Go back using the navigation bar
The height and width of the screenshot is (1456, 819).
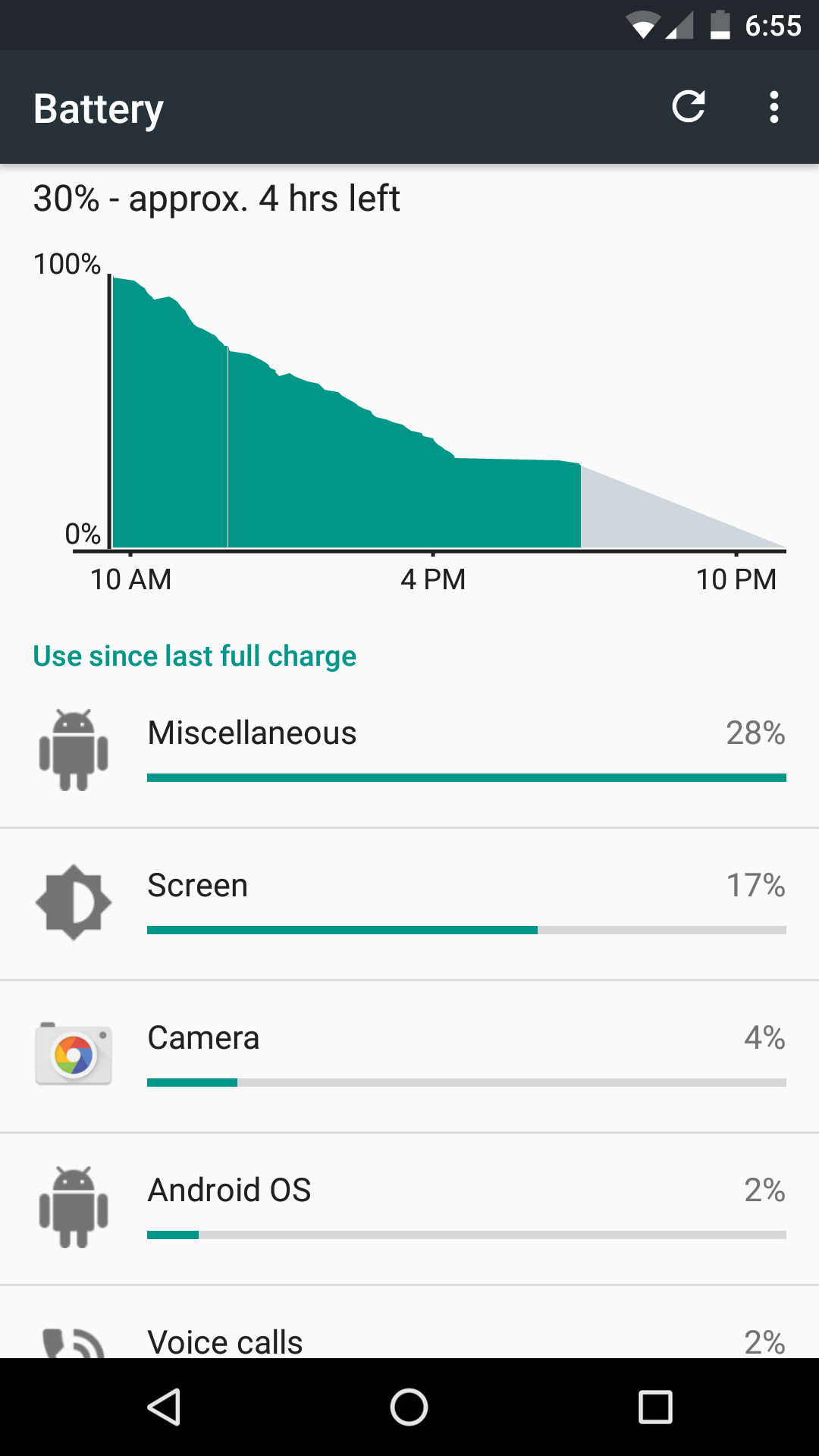pyautogui.click(x=164, y=1407)
